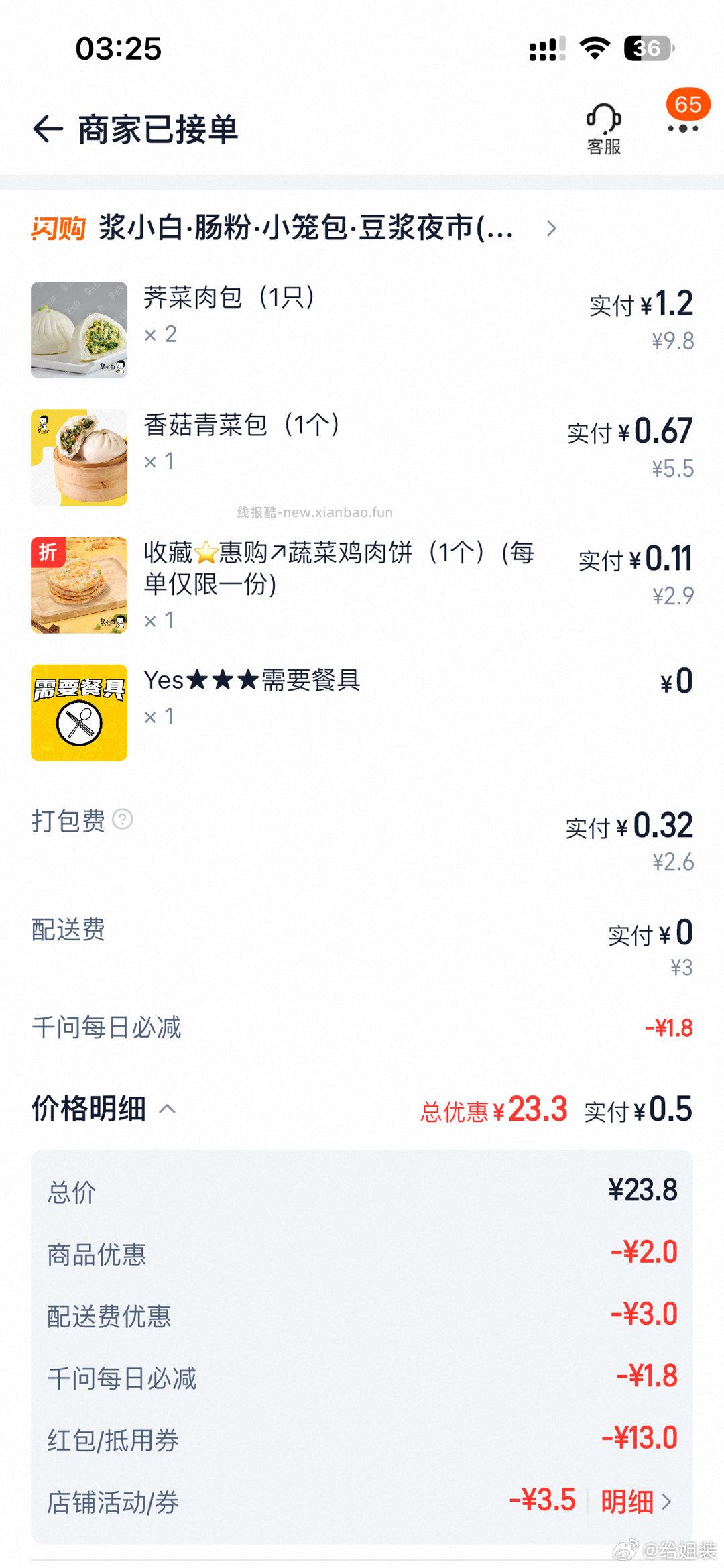Expand store details via the store name chevron
Viewport: 724px width, 1568px height.
(552, 229)
